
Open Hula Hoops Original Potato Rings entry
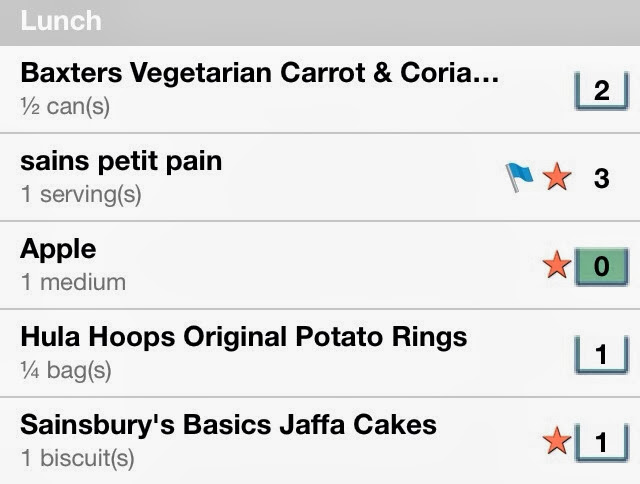tap(244, 351)
